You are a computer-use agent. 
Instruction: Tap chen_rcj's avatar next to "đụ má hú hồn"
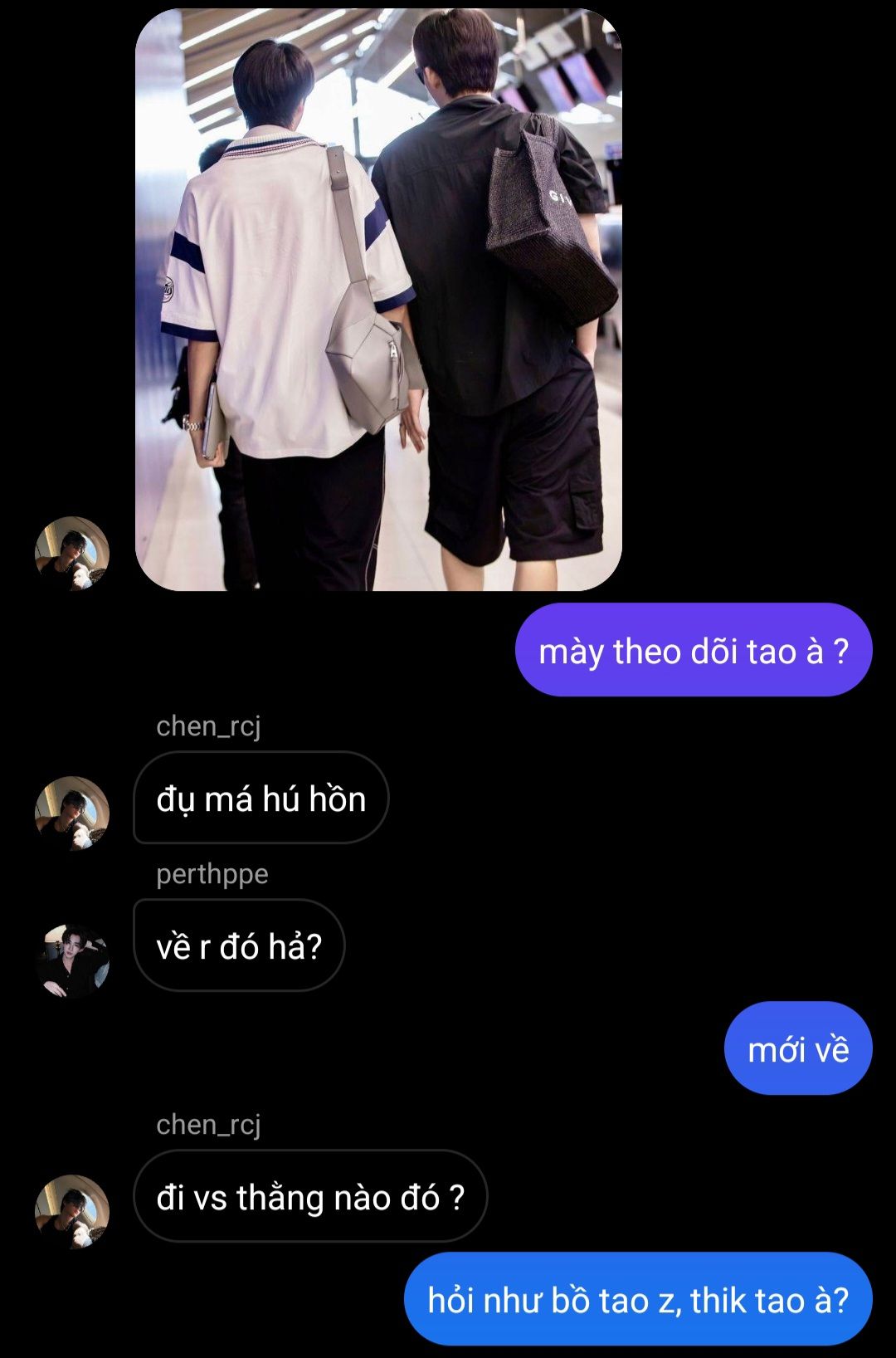(x=72, y=813)
